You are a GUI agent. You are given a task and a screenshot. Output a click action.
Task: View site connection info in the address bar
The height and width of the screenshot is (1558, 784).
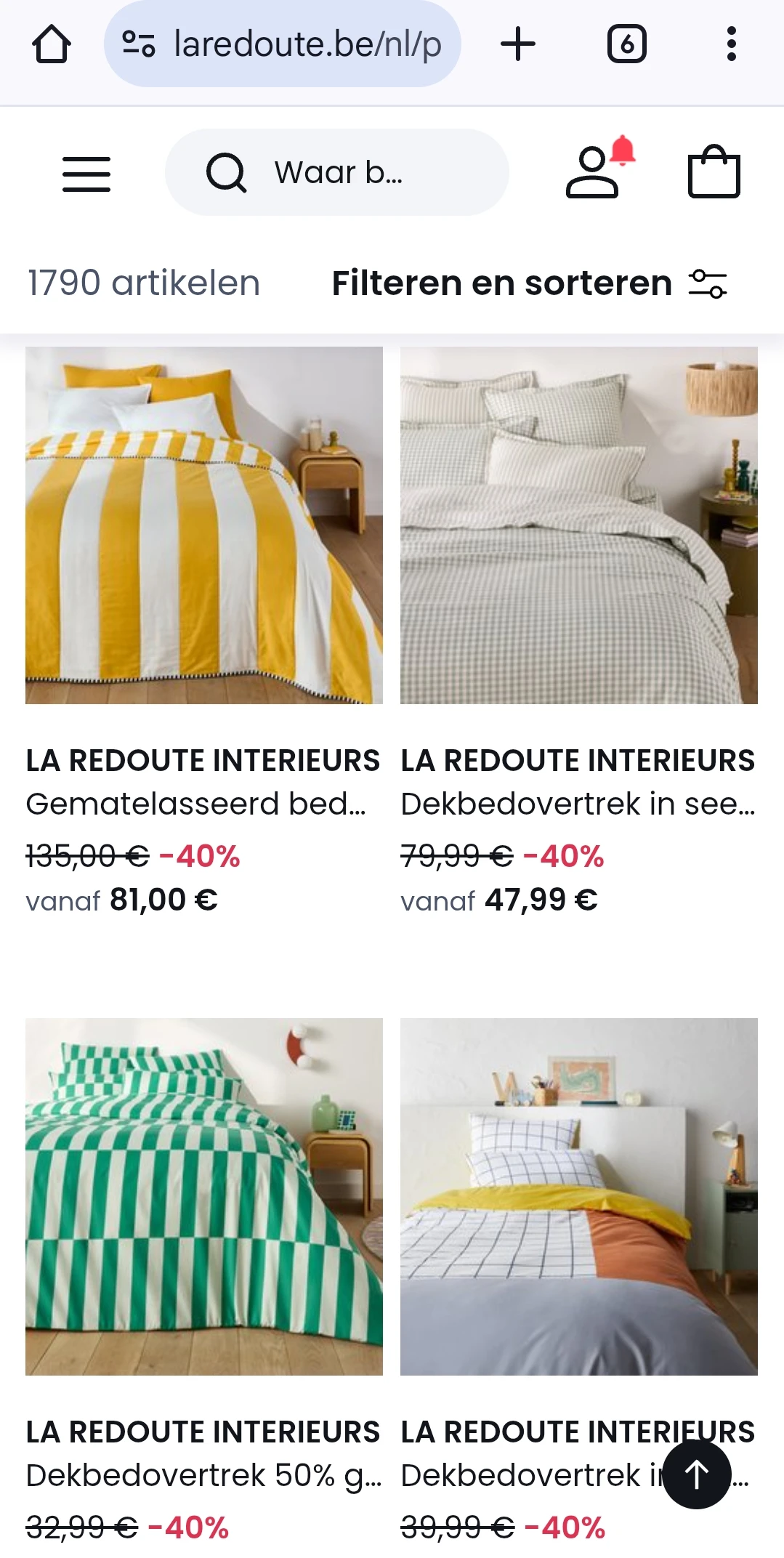coord(139,44)
